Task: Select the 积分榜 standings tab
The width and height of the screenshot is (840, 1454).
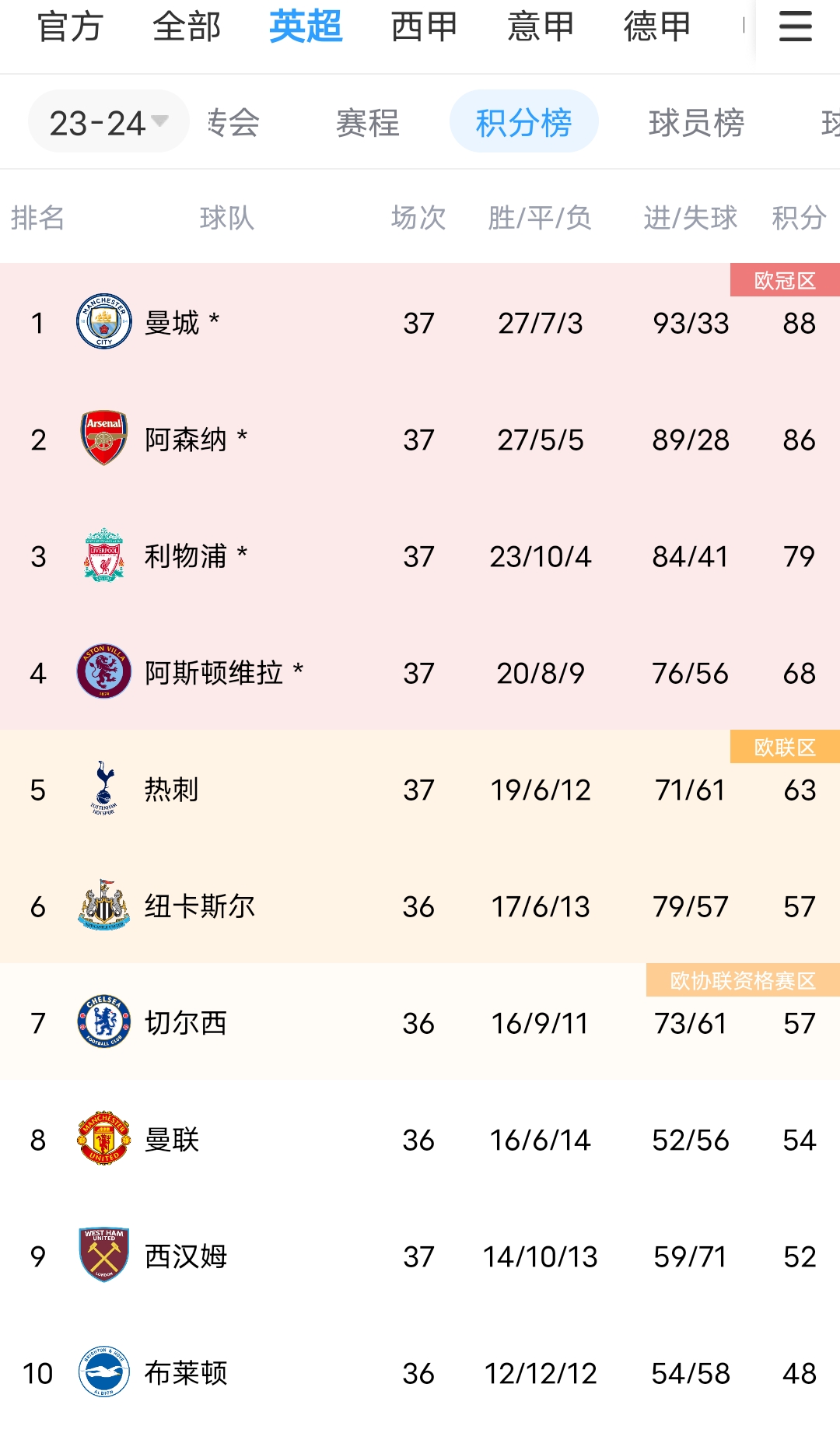Action: (523, 122)
